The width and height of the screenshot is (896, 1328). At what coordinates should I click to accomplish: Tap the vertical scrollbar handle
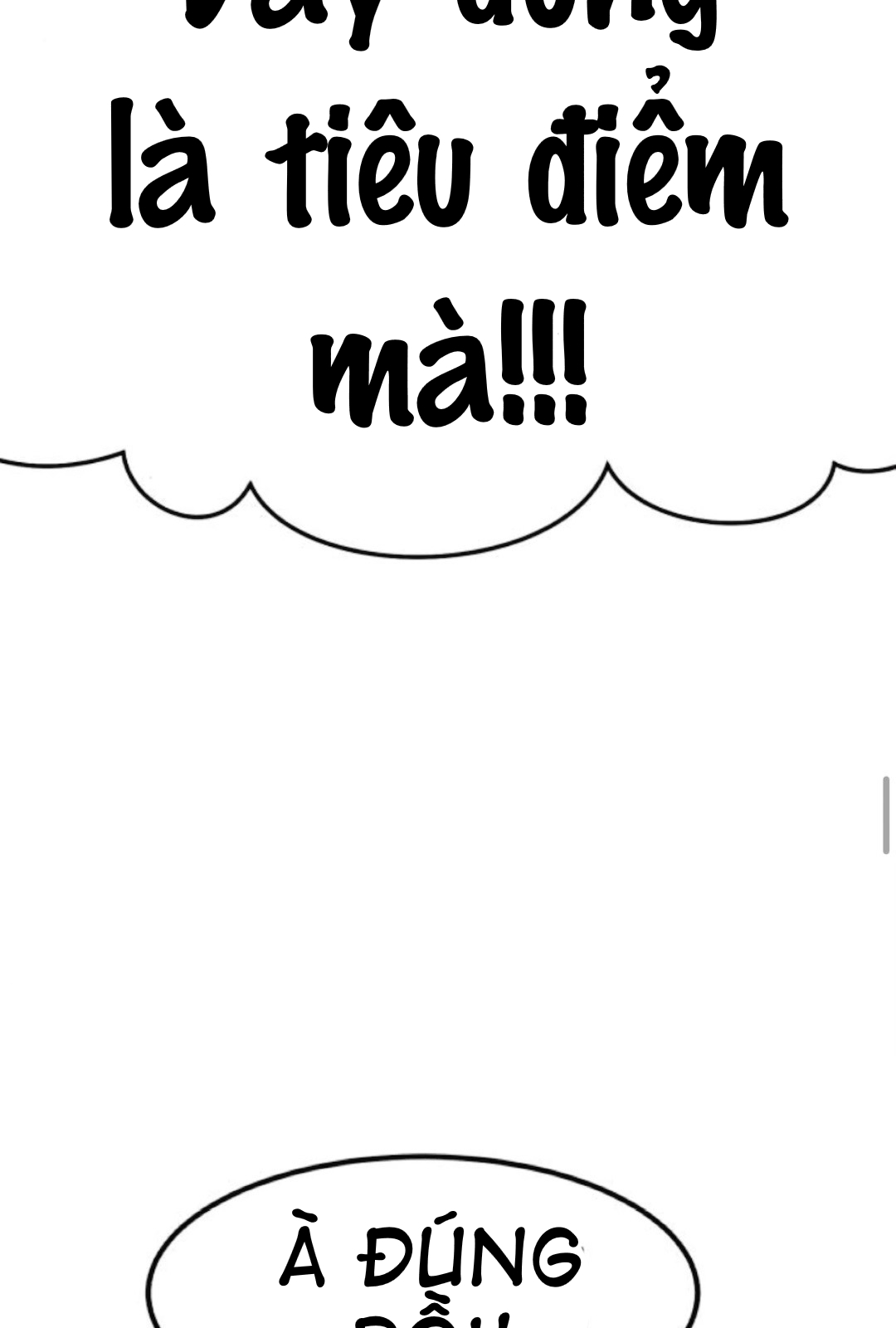(x=886, y=815)
